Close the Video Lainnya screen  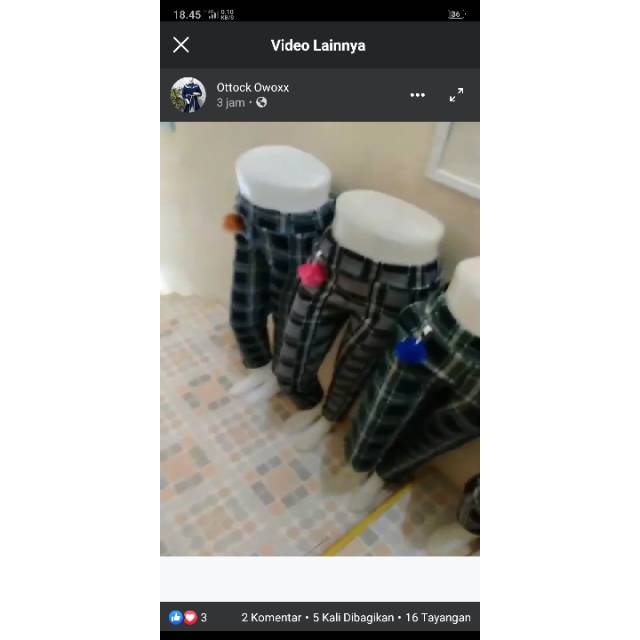pyautogui.click(x=181, y=45)
